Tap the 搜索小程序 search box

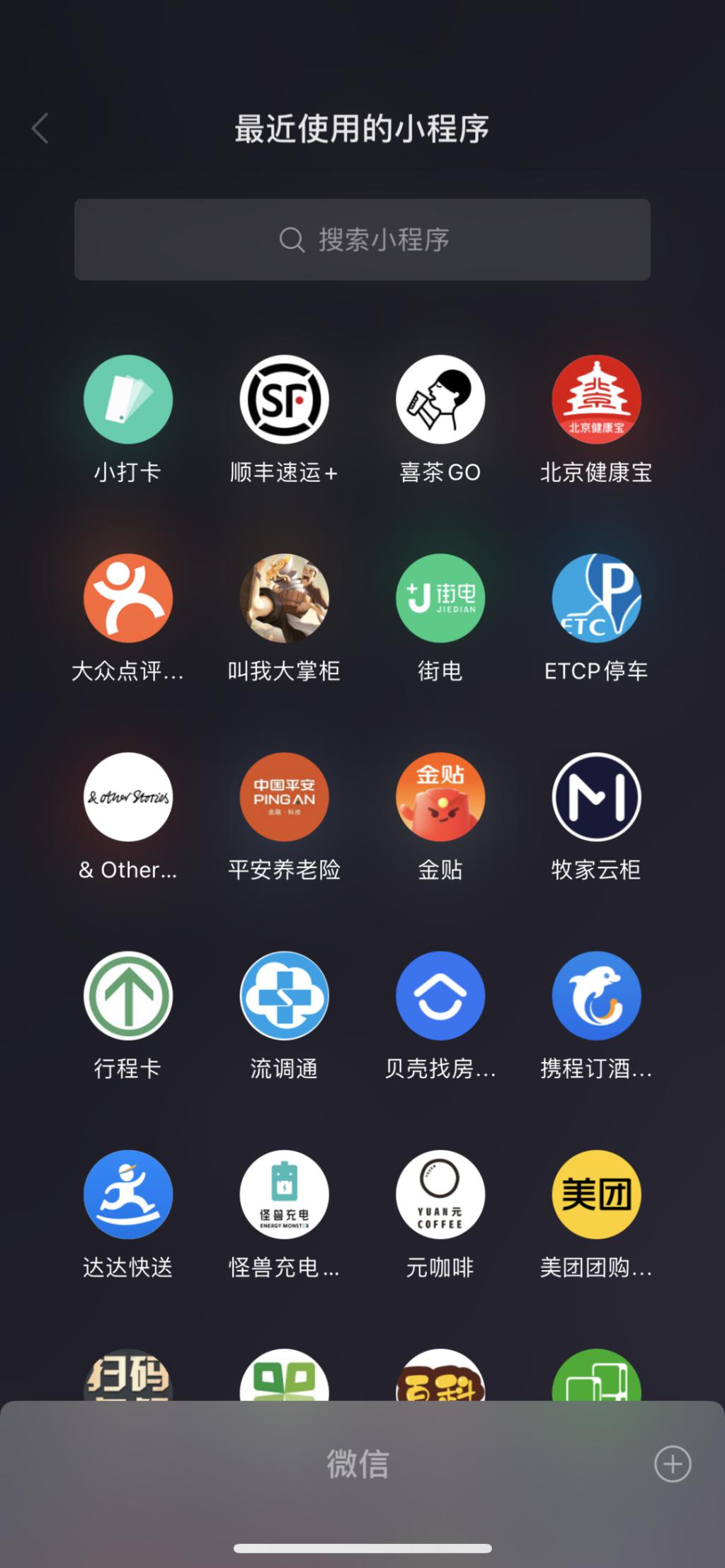[x=362, y=240]
